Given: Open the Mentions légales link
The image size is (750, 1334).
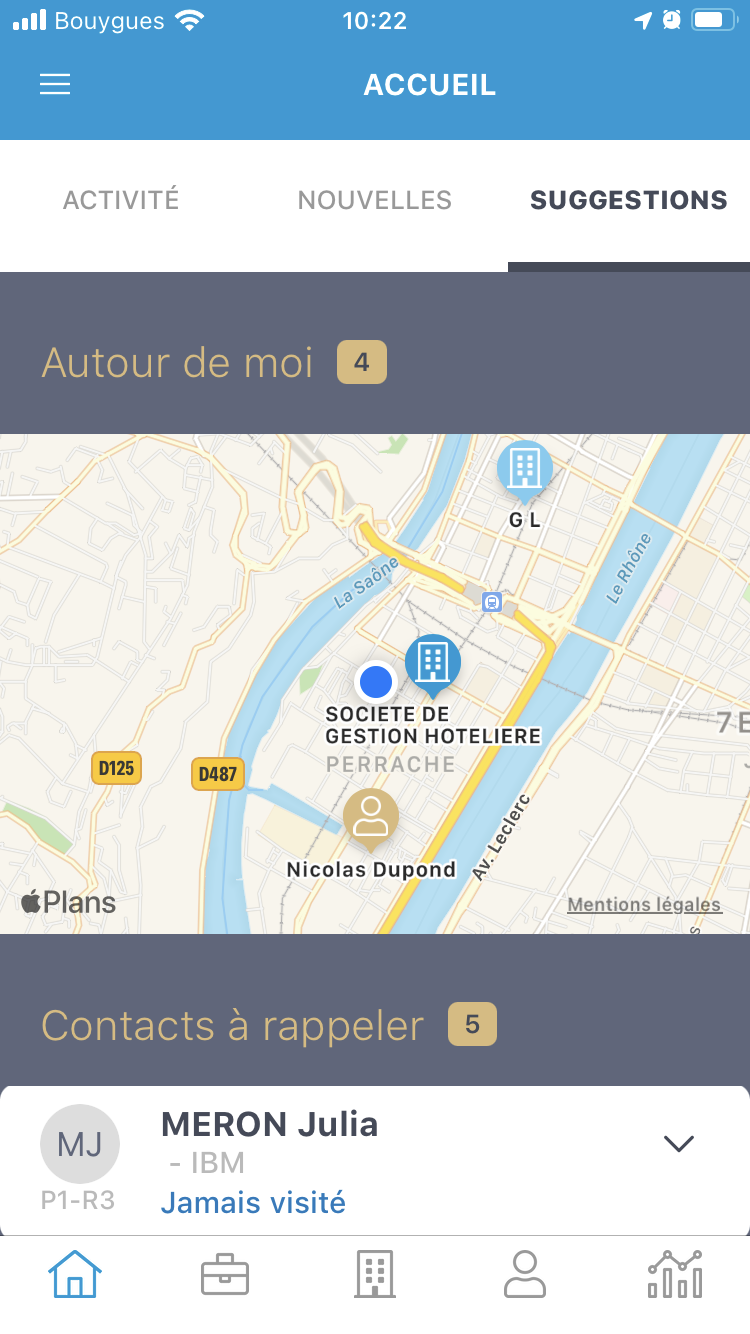Looking at the screenshot, I should click(644, 905).
